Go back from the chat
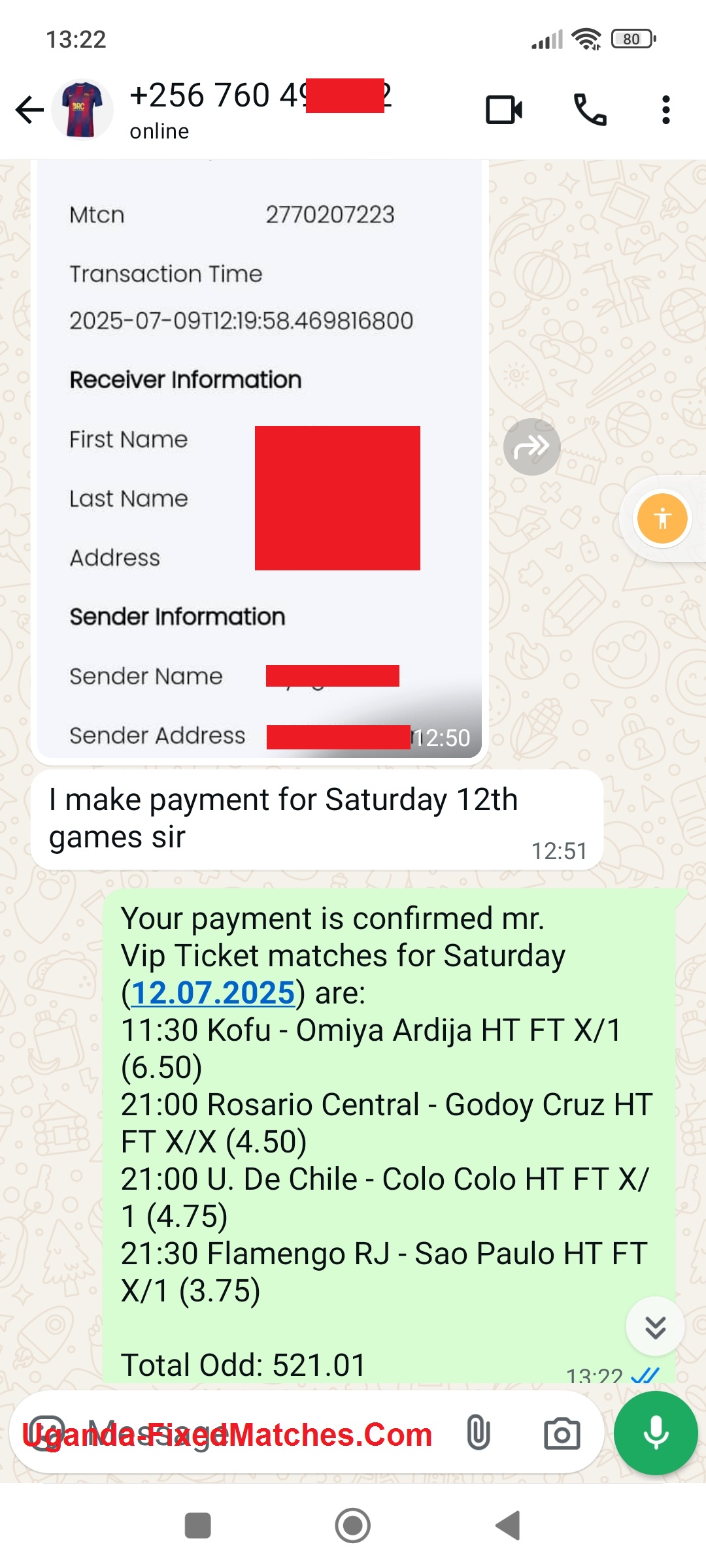The image size is (706, 1568). 29,109
